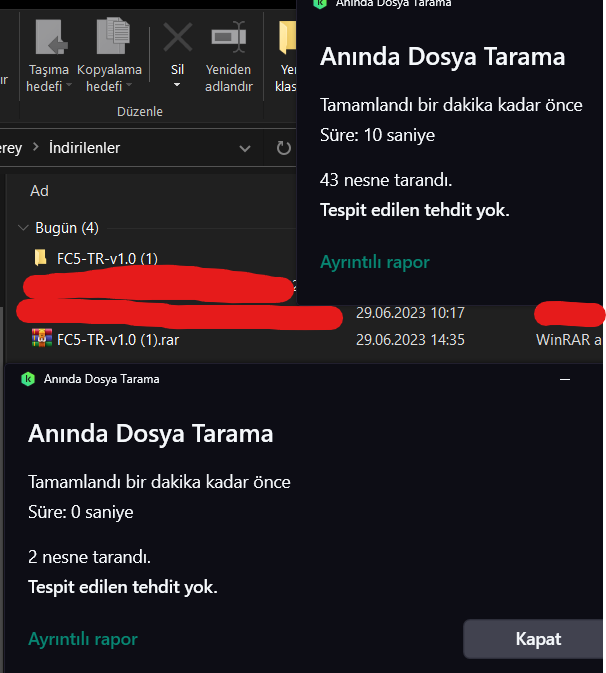Open Ayrıntılı rapor in the 2 nesne scan
Screen dimensions: 606x673
pyautogui.click(x=83, y=638)
